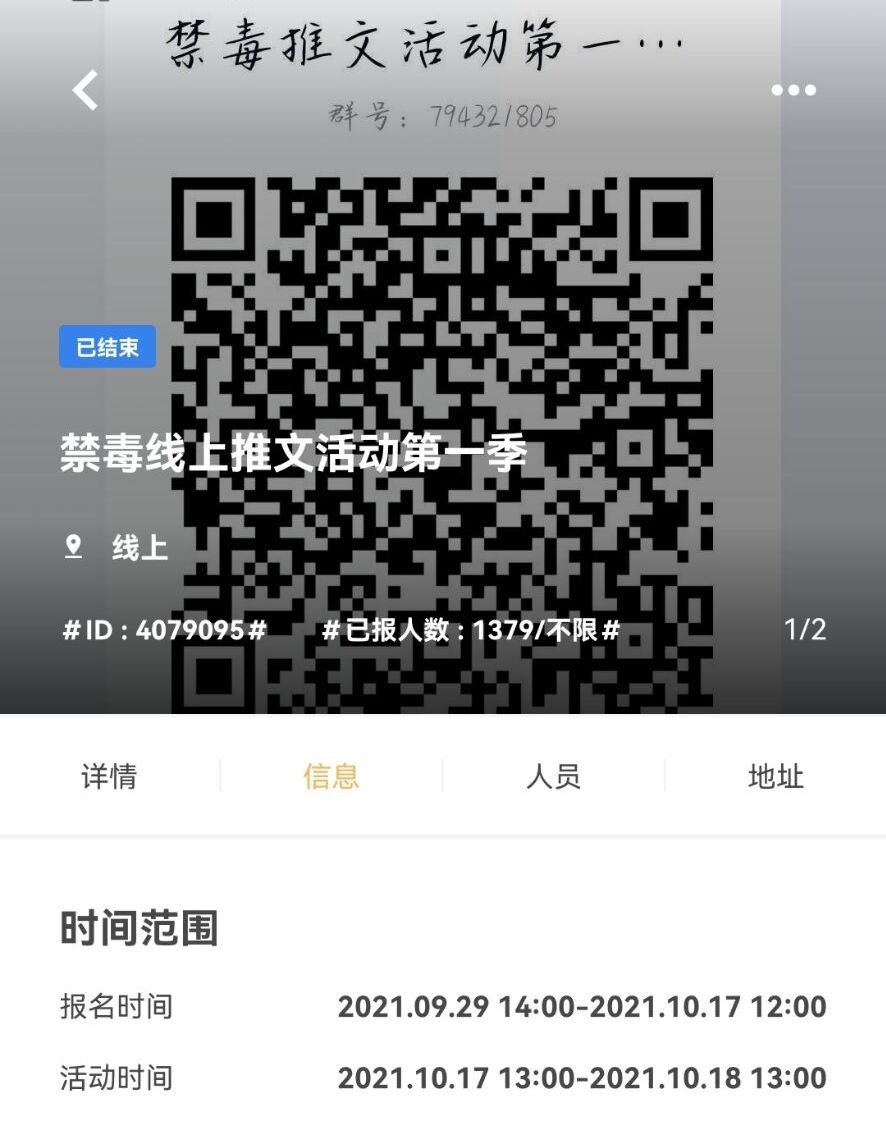Go back using the top-left arrow
This screenshot has height=1140, width=886.
pos(86,90)
